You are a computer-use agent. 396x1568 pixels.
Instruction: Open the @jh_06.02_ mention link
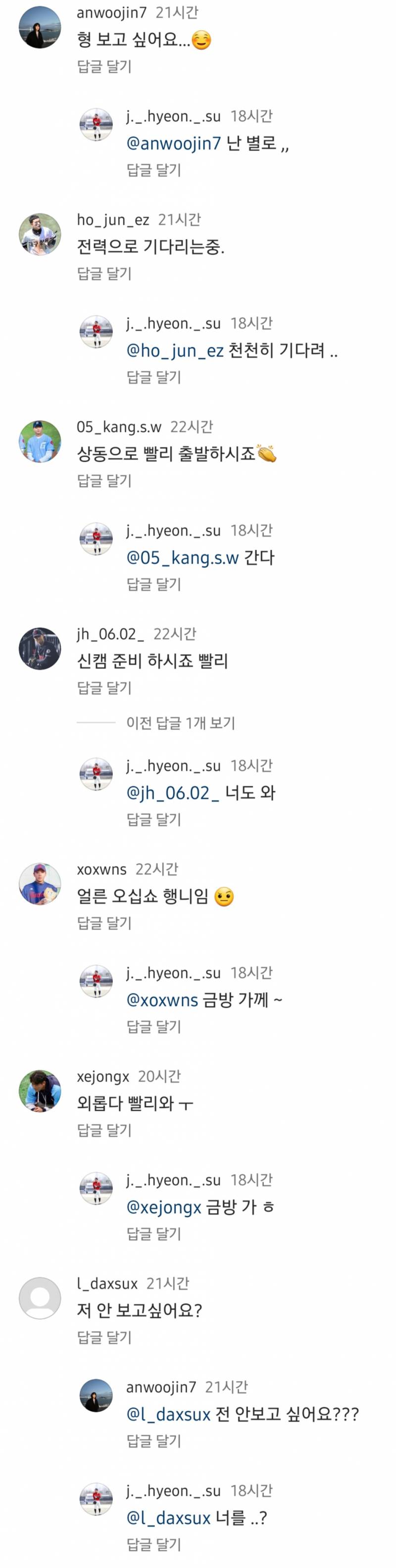(x=172, y=793)
